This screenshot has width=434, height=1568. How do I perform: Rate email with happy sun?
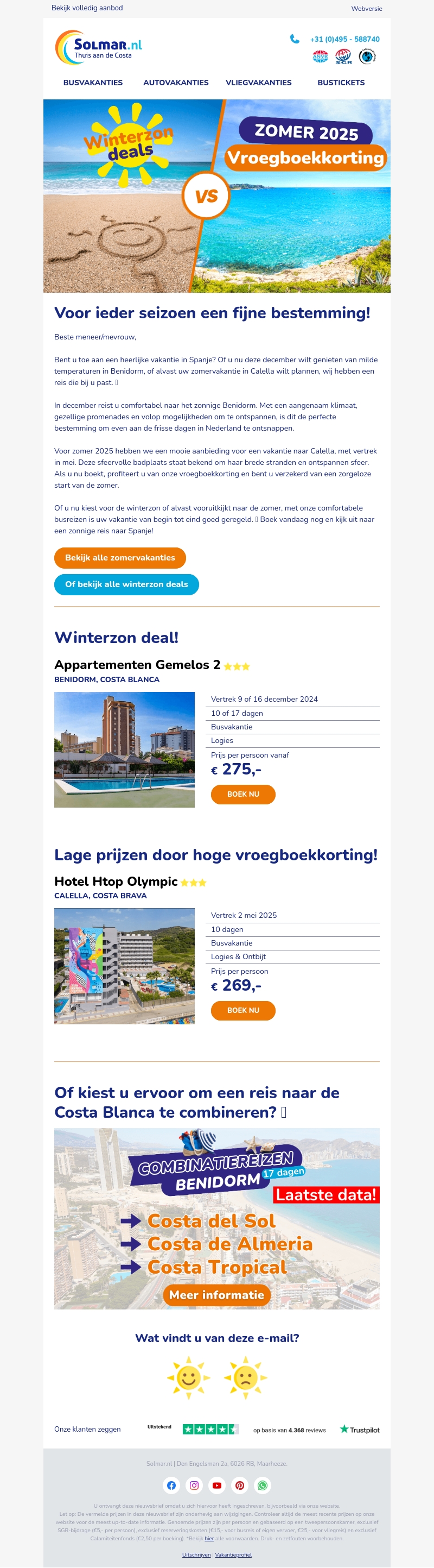[188, 1377]
